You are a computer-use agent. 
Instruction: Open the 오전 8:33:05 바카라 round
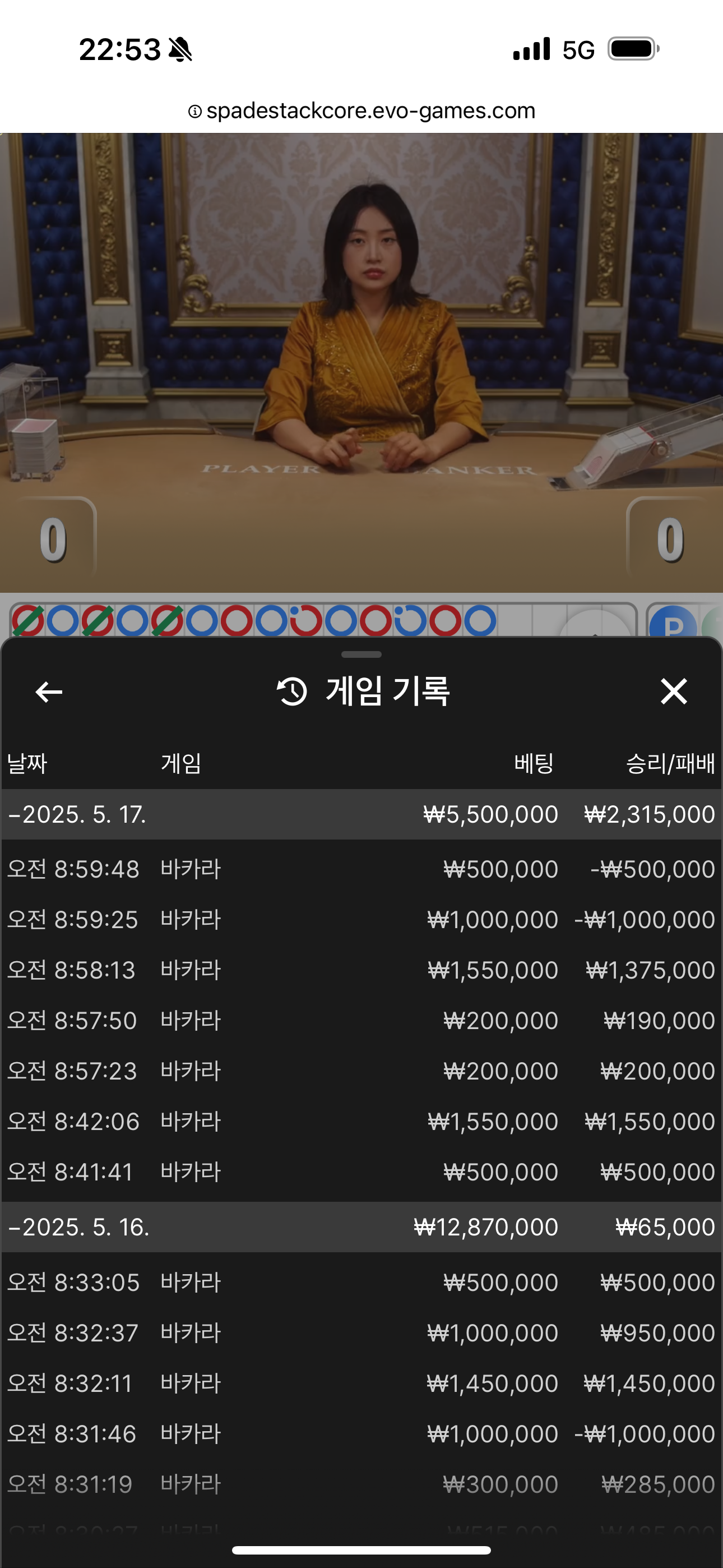(x=361, y=1283)
